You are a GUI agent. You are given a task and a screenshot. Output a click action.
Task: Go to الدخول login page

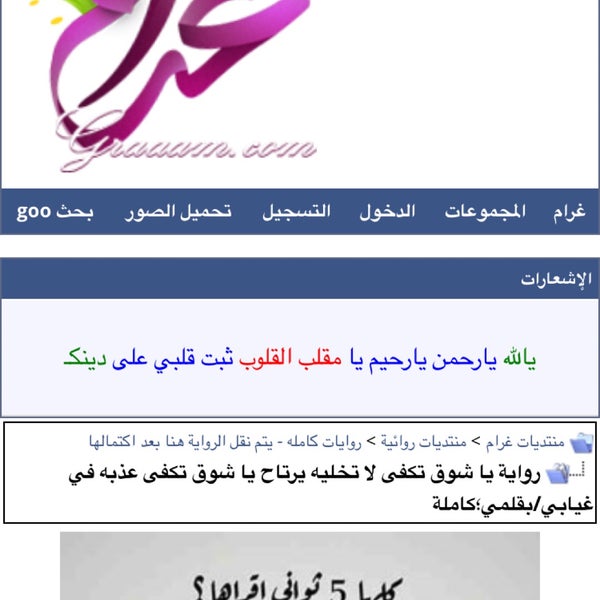coord(387,212)
